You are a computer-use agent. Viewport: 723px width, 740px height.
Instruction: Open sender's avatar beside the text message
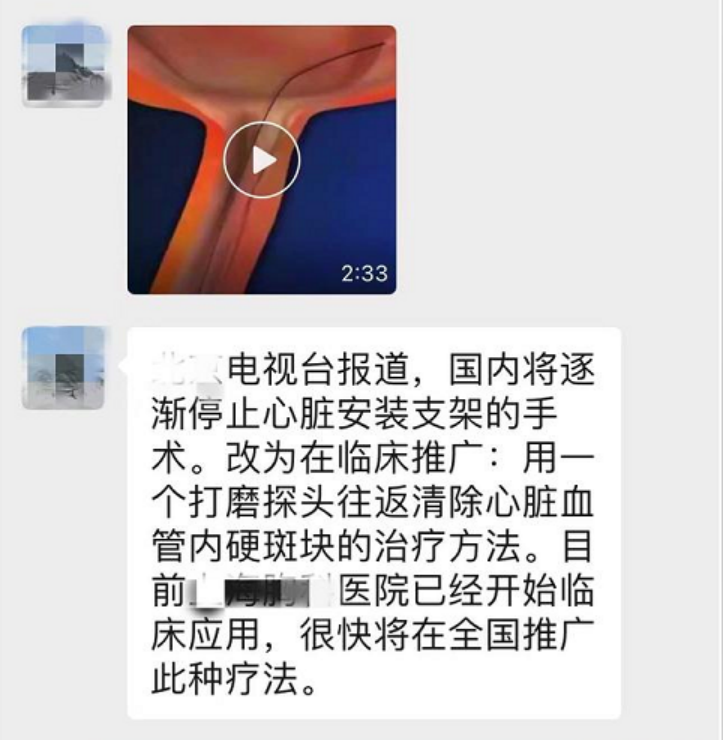(63, 367)
